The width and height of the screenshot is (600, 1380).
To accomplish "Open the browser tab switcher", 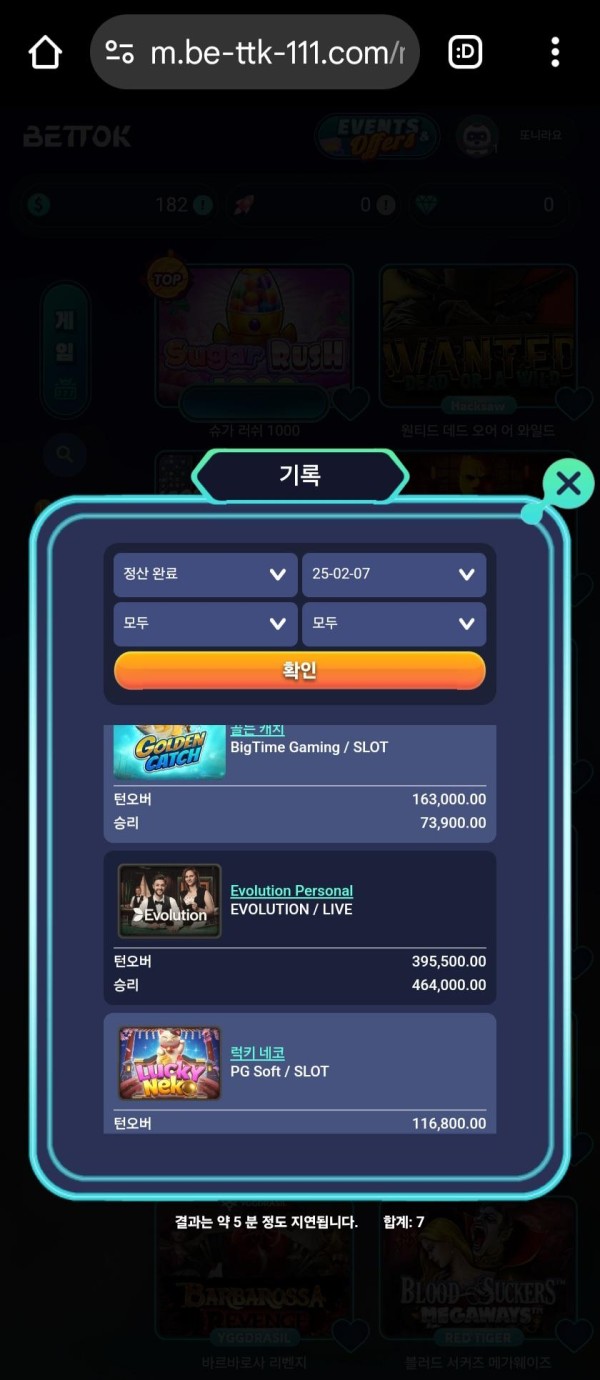I will click(x=465, y=52).
